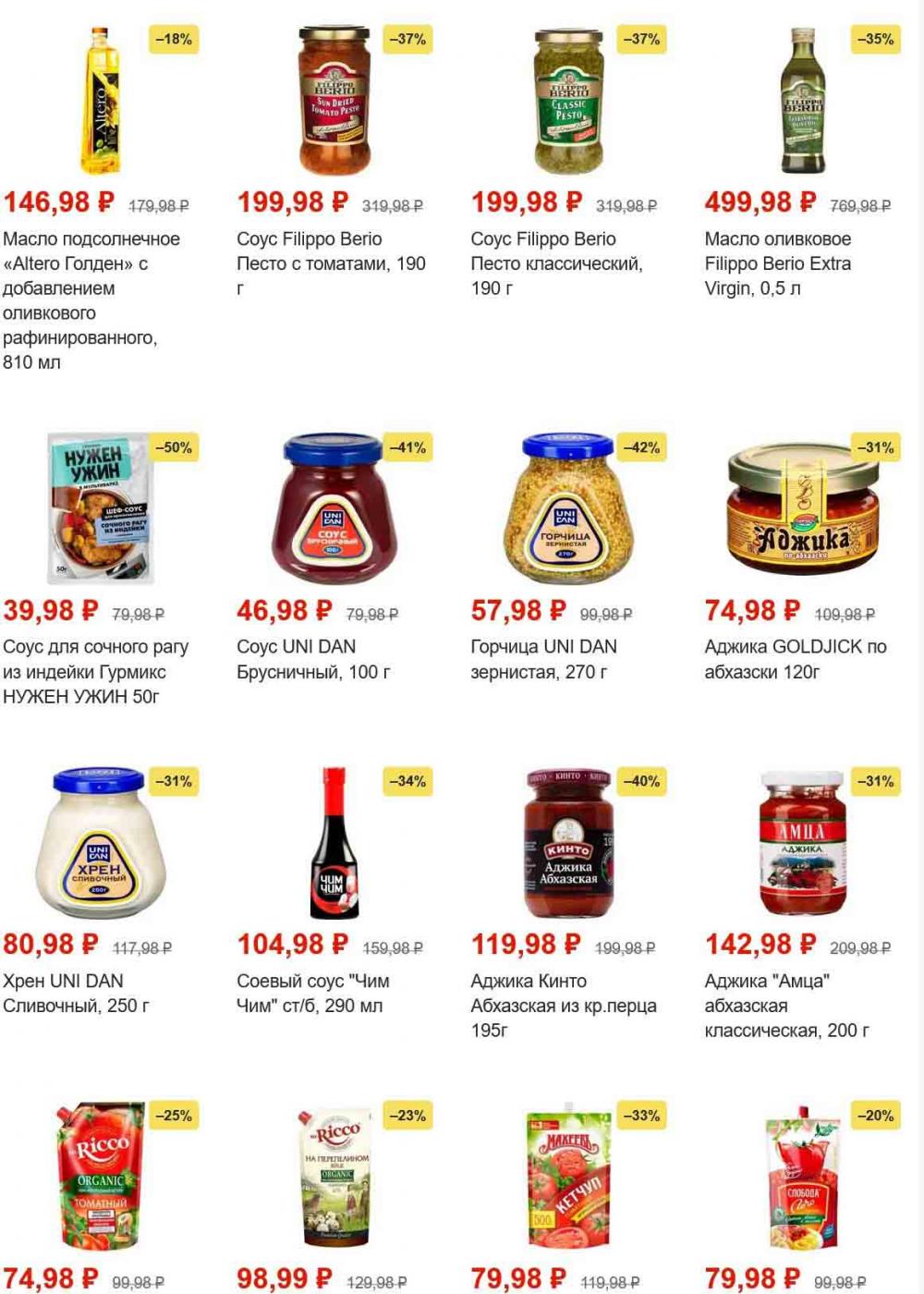Viewport: 924px width, 1294px height.
Task: Select the Амца classic adjika, 200 g
Action: tap(786, 1005)
